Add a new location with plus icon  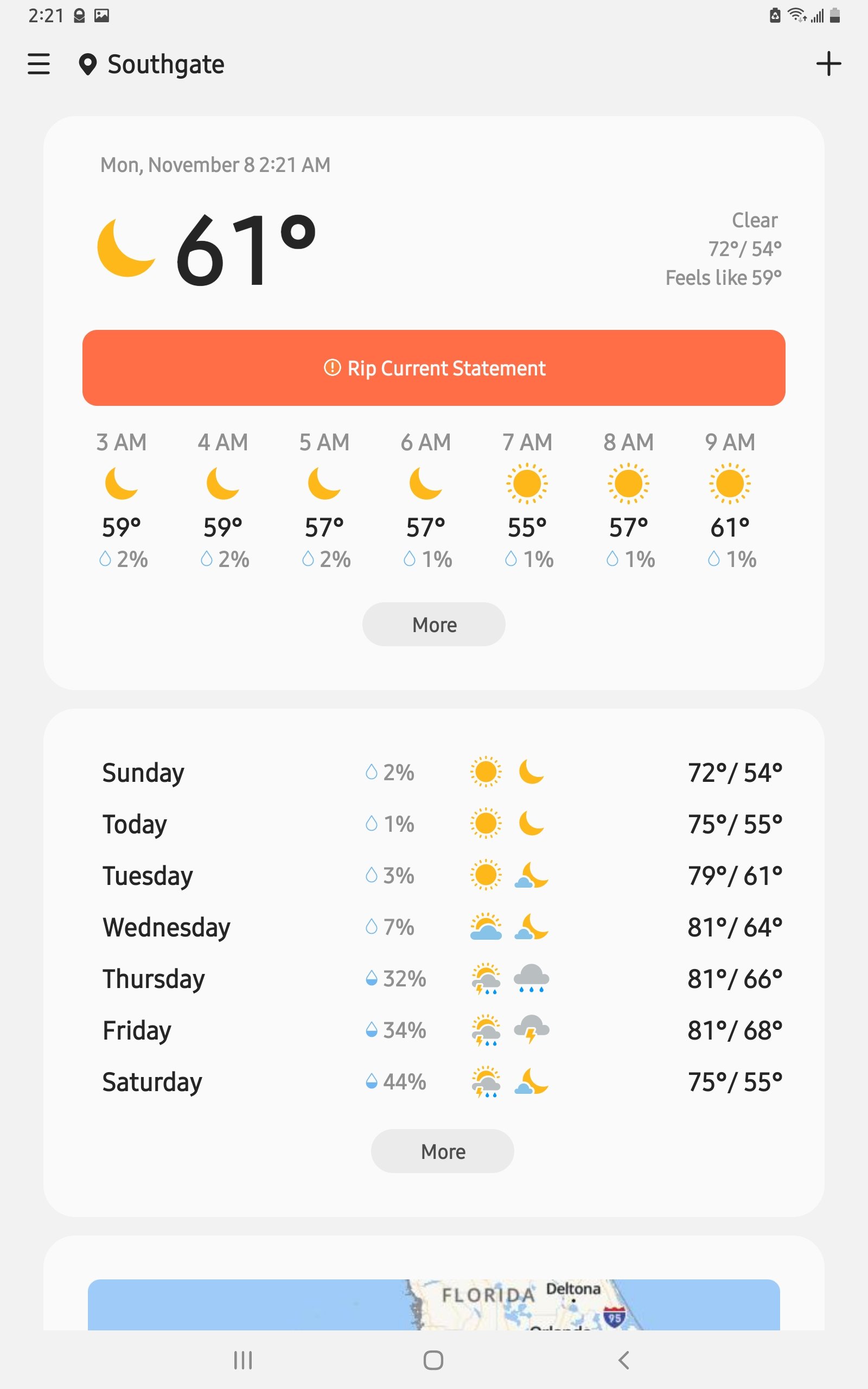click(828, 63)
